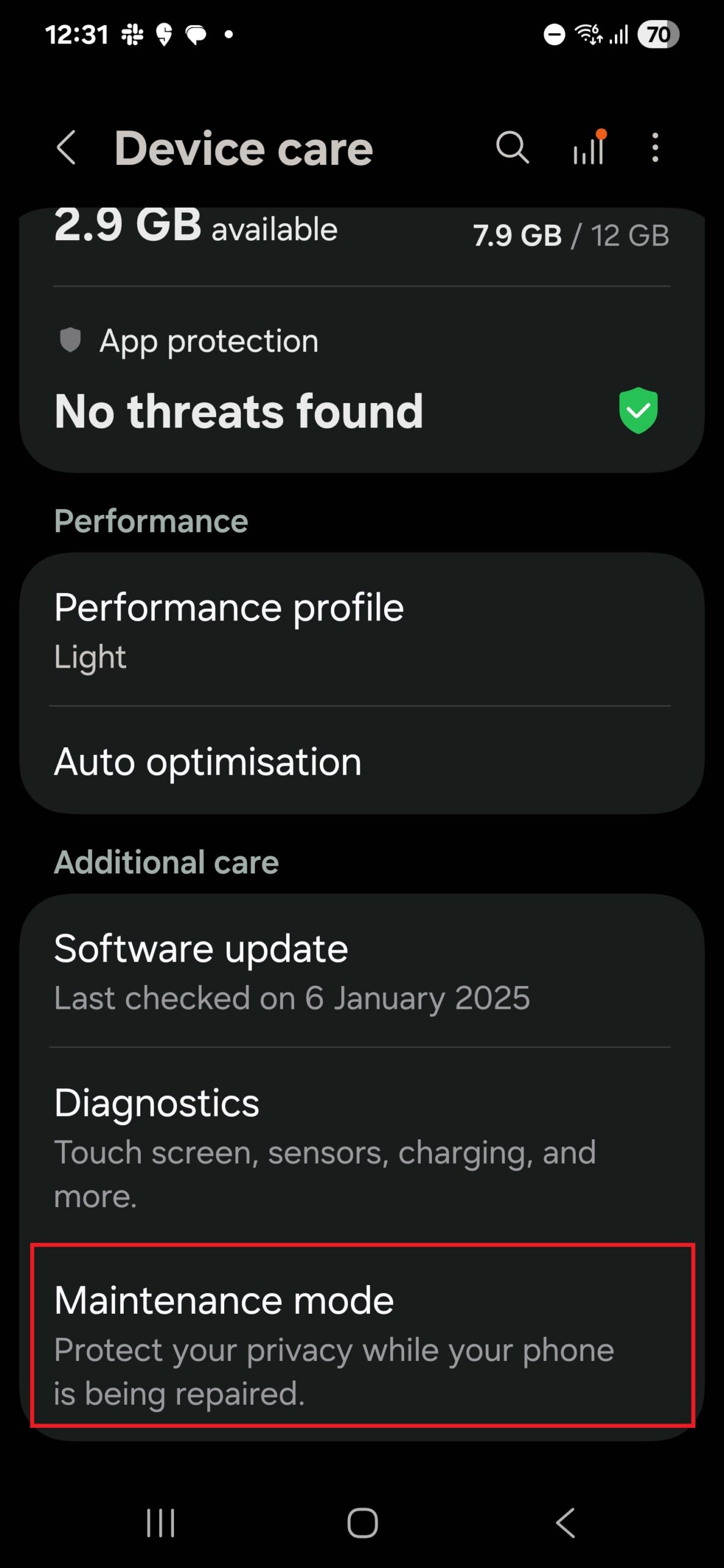This screenshot has height=1568, width=724.
Task: View memory details showing 2.9 GB available
Action: [361, 236]
